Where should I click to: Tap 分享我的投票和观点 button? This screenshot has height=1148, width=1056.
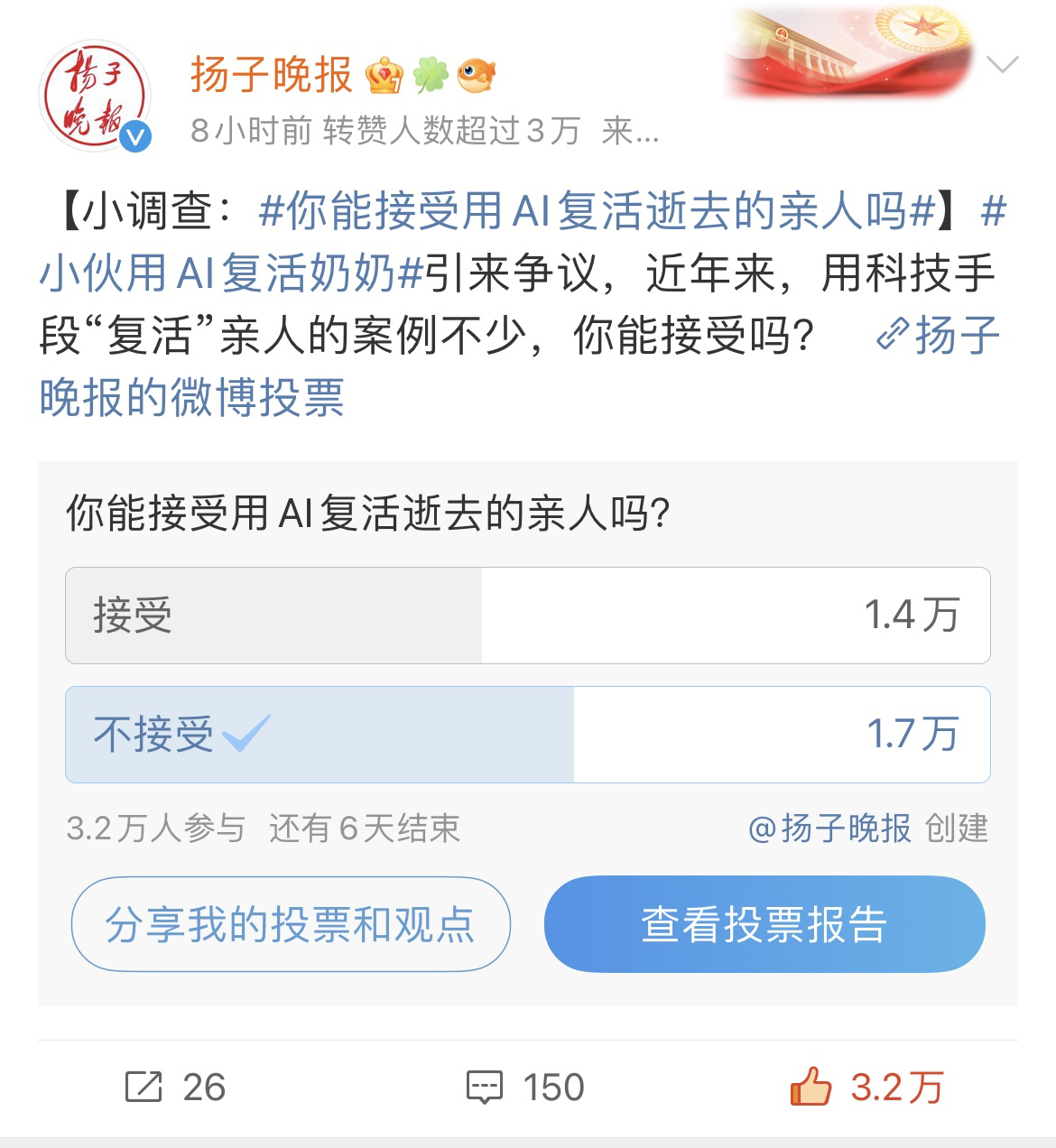tap(291, 924)
